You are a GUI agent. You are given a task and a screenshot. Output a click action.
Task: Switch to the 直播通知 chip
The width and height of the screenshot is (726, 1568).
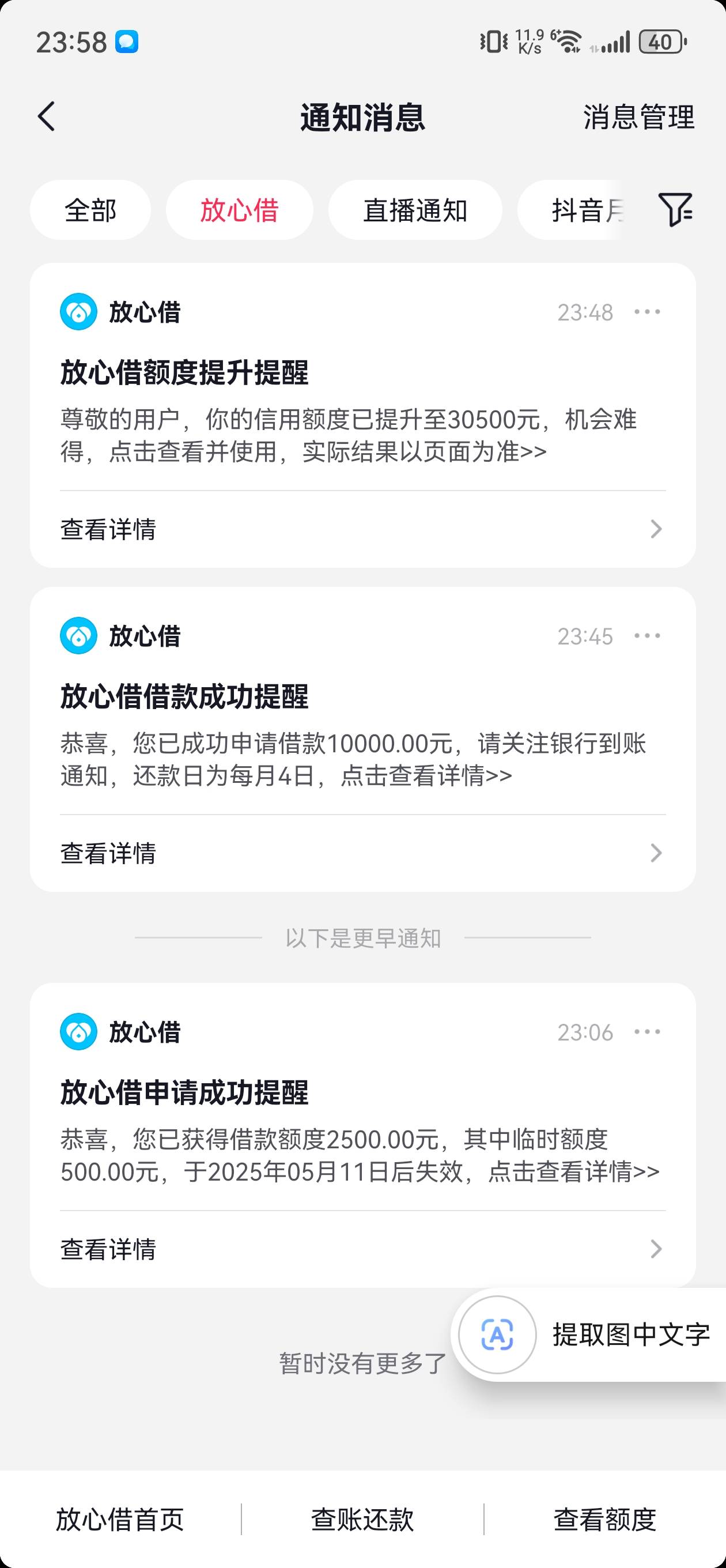415,210
